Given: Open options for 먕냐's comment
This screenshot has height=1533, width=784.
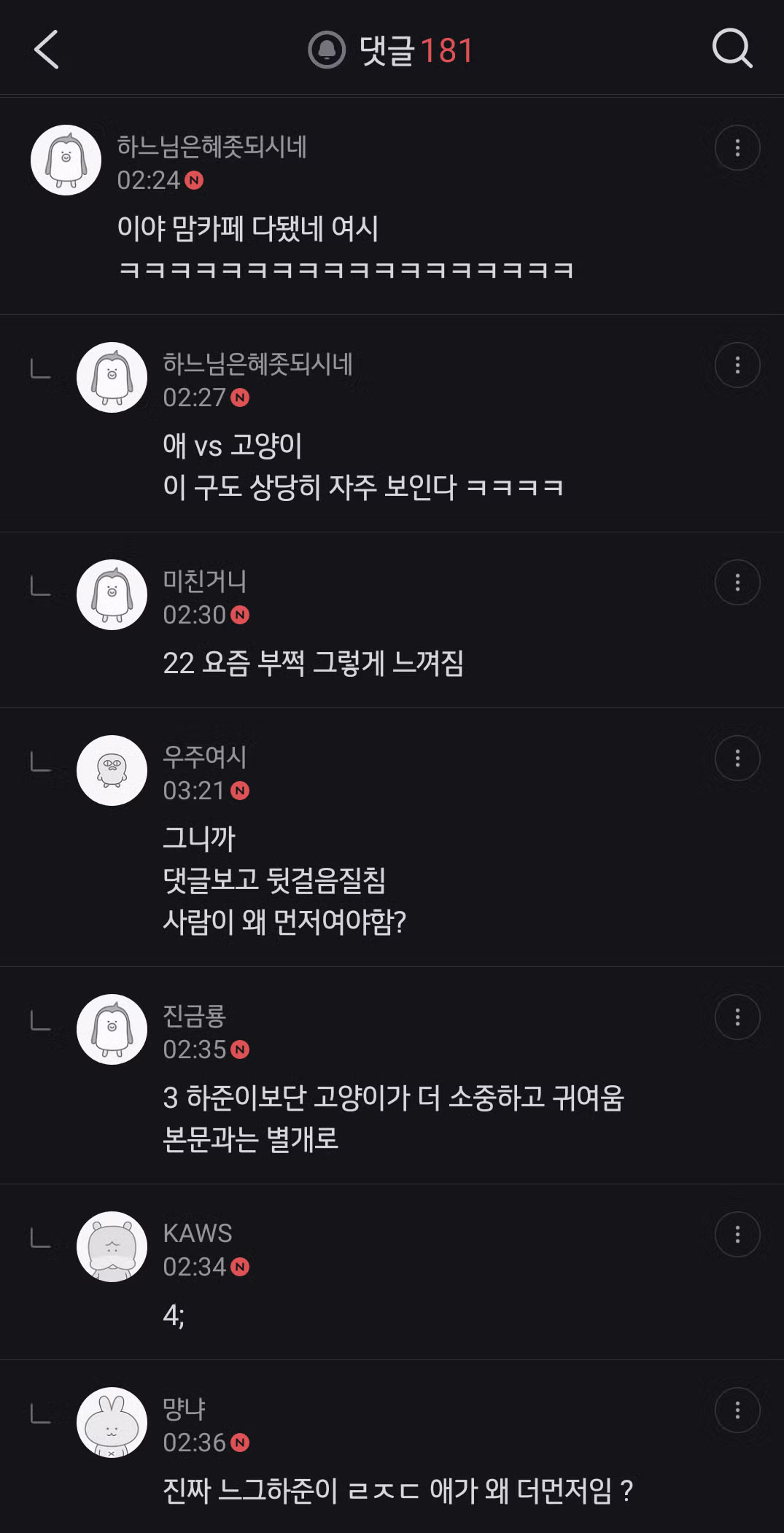Looking at the screenshot, I should point(737,1411).
